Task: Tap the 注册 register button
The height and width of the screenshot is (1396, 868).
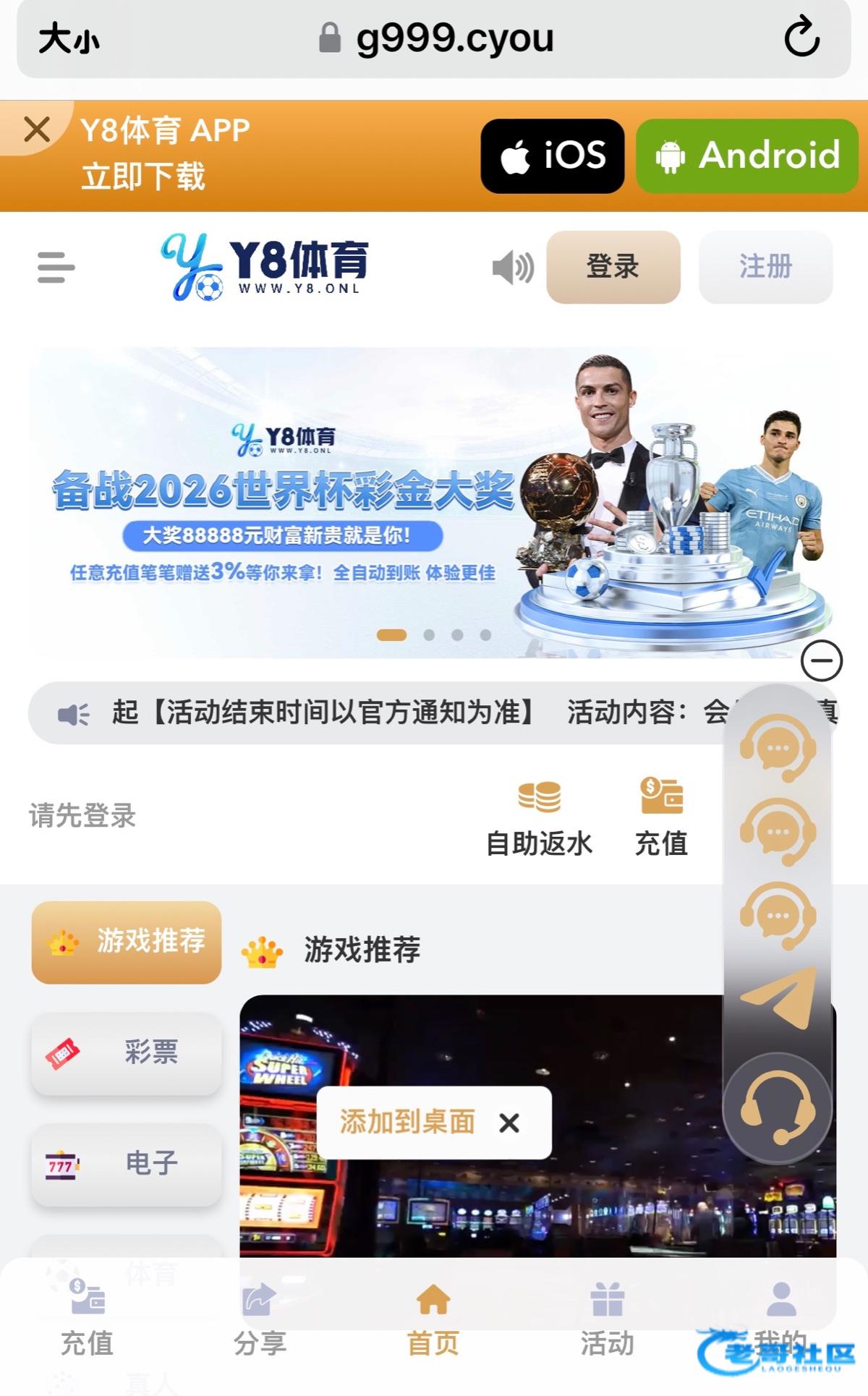Action: coord(765,267)
